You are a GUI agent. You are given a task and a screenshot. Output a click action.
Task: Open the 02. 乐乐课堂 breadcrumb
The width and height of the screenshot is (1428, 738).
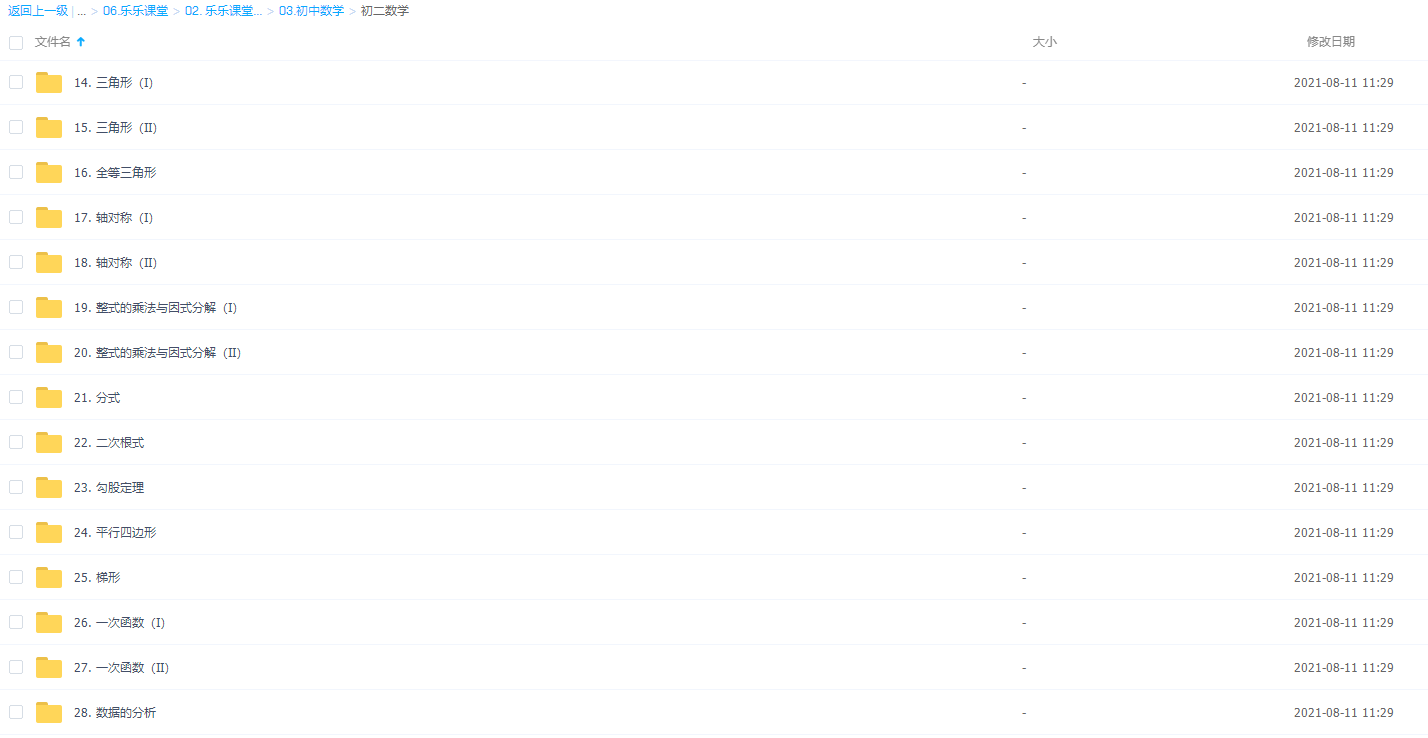223,11
